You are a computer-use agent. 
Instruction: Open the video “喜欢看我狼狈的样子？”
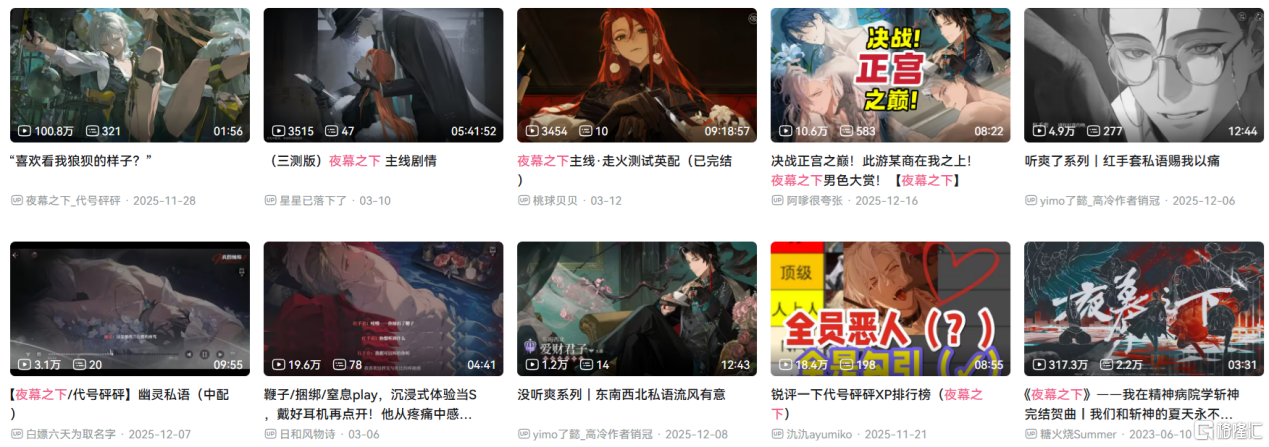(x=130, y=75)
